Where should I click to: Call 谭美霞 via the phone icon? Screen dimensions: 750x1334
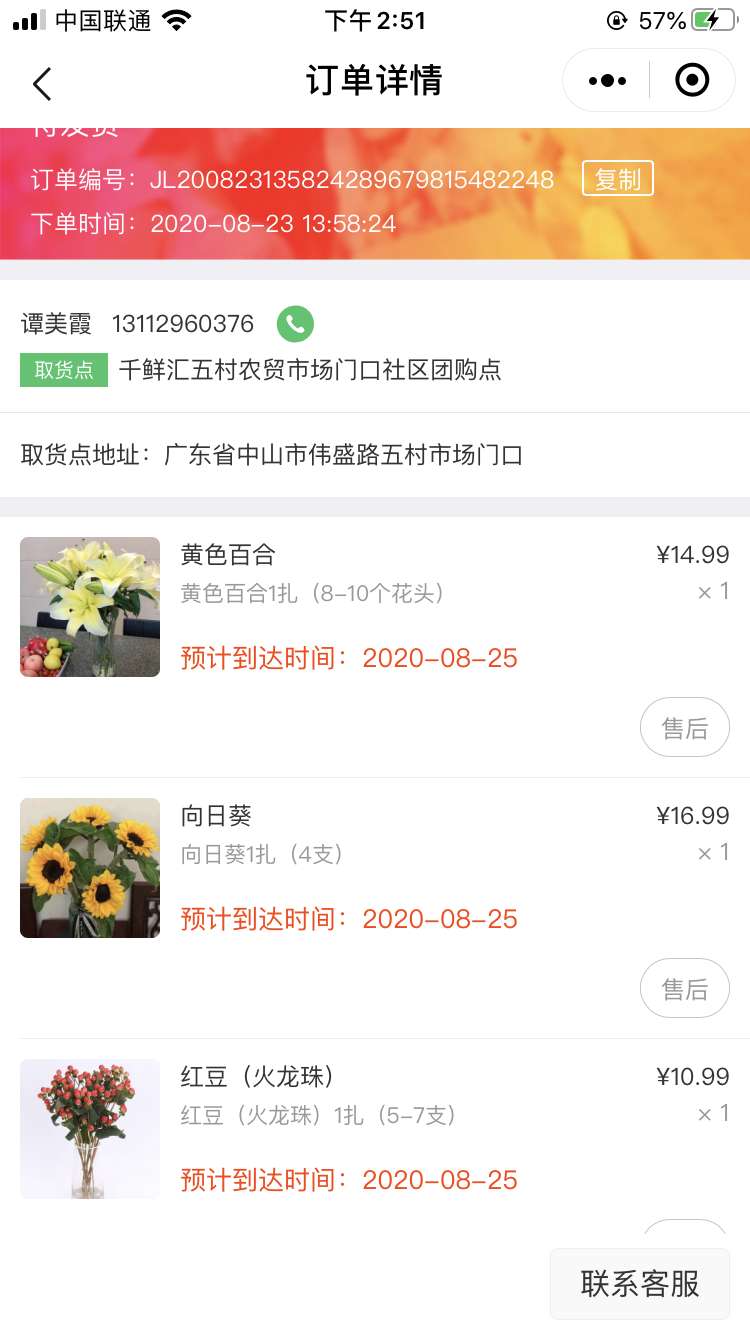(295, 323)
